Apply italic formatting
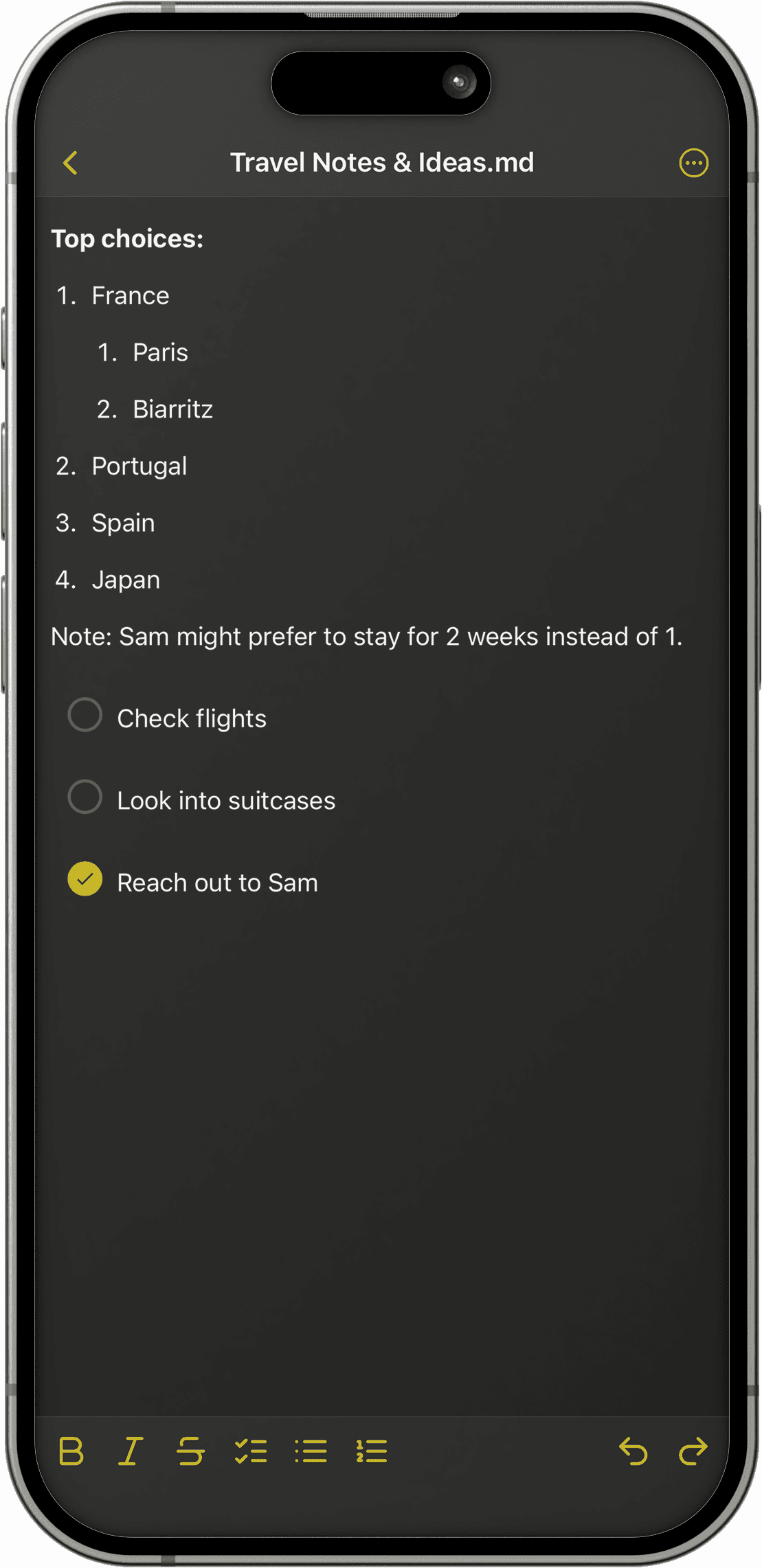The width and height of the screenshot is (762, 1568). pos(131,1451)
